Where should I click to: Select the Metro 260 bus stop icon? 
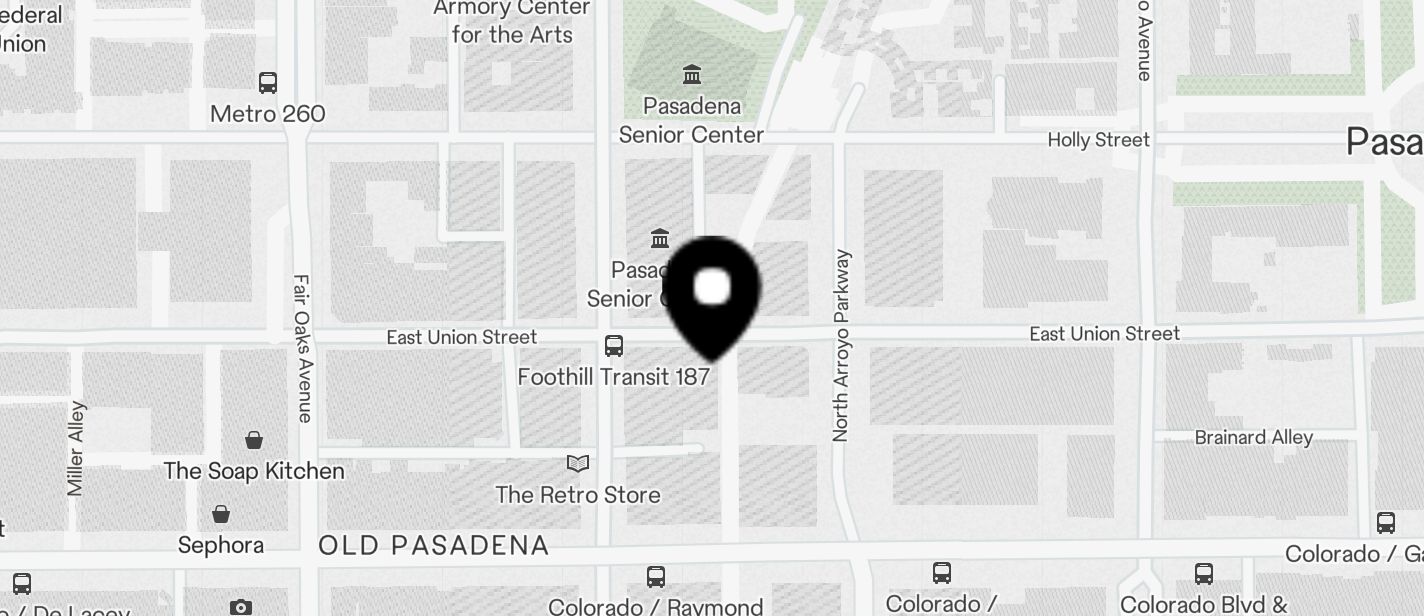[x=267, y=83]
